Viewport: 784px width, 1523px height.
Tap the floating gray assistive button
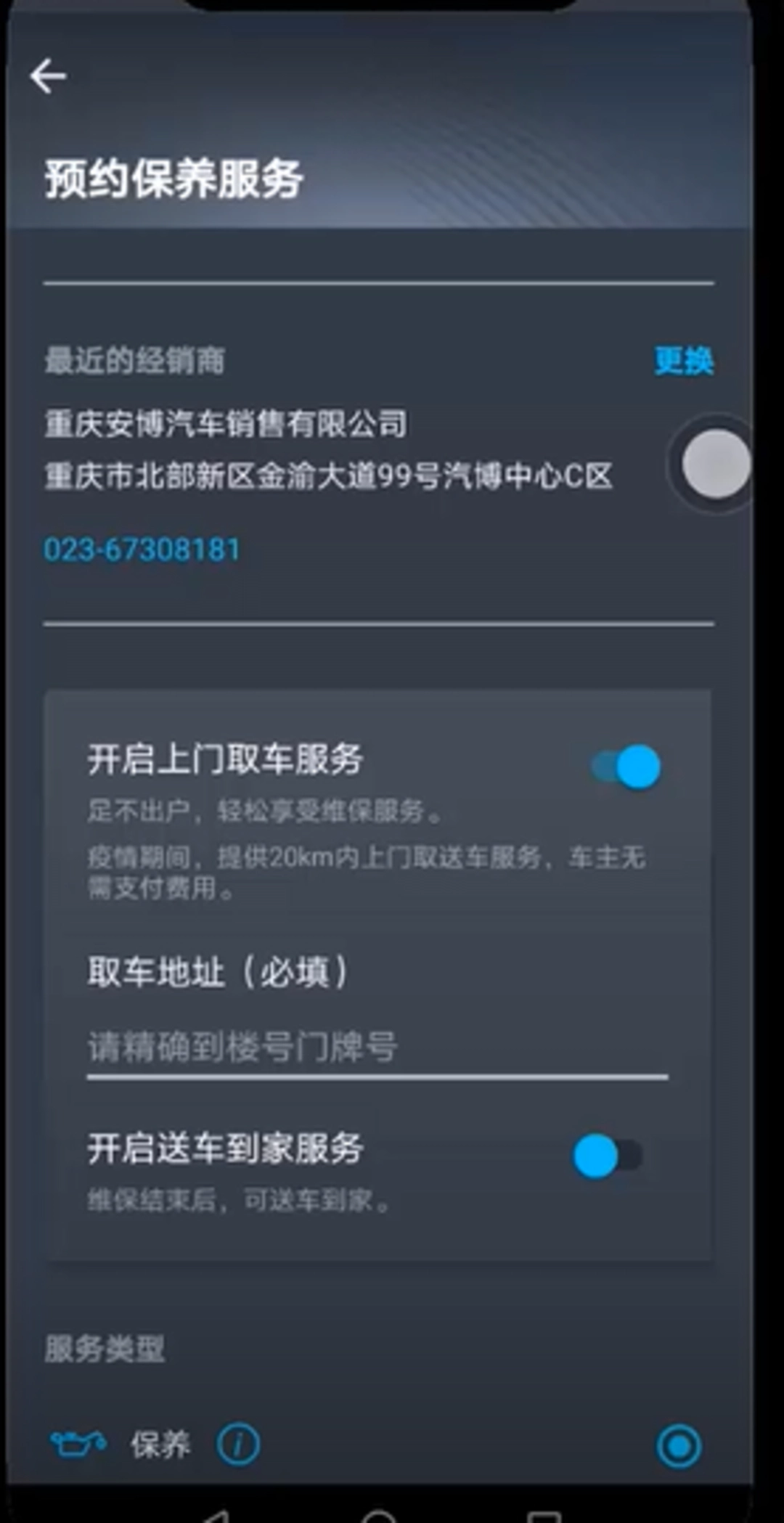pos(715,464)
